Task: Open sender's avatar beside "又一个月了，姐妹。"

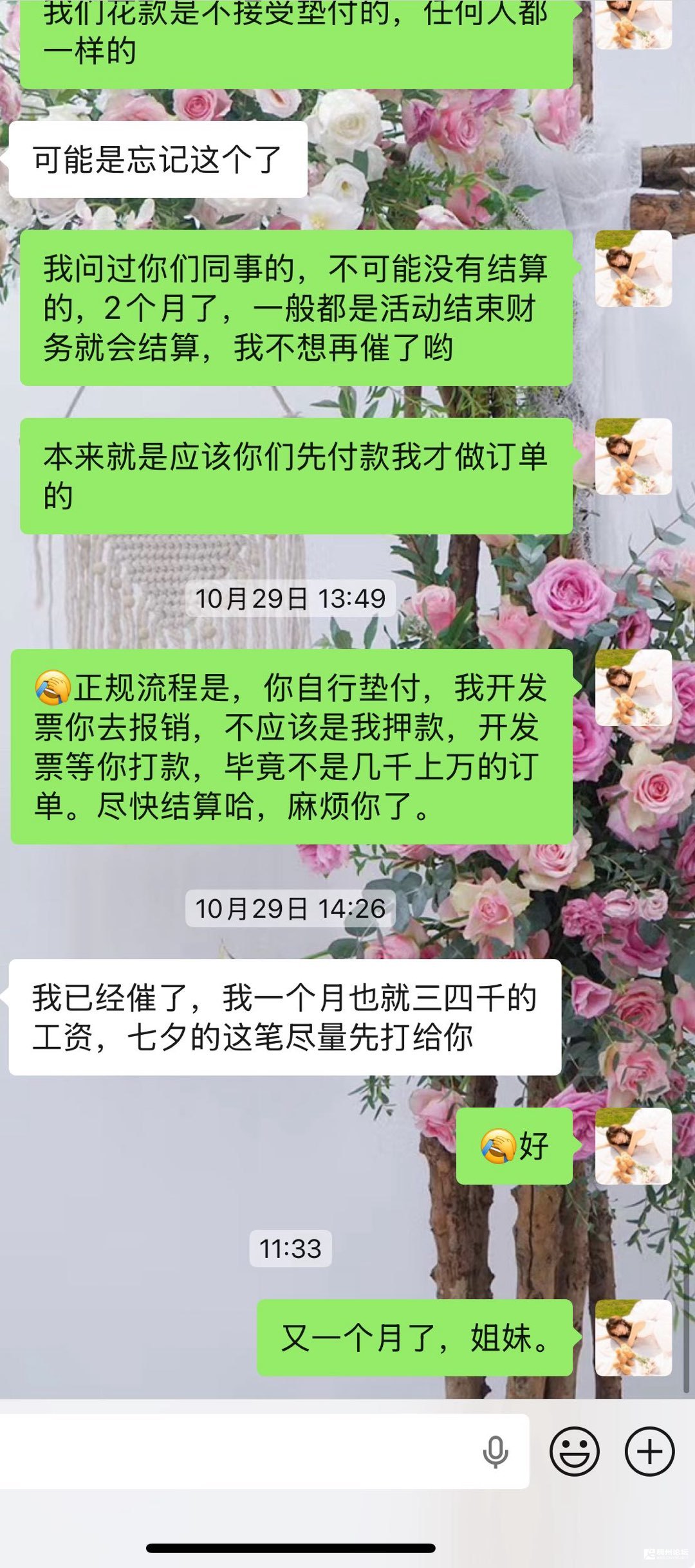Action: coord(633,1338)
